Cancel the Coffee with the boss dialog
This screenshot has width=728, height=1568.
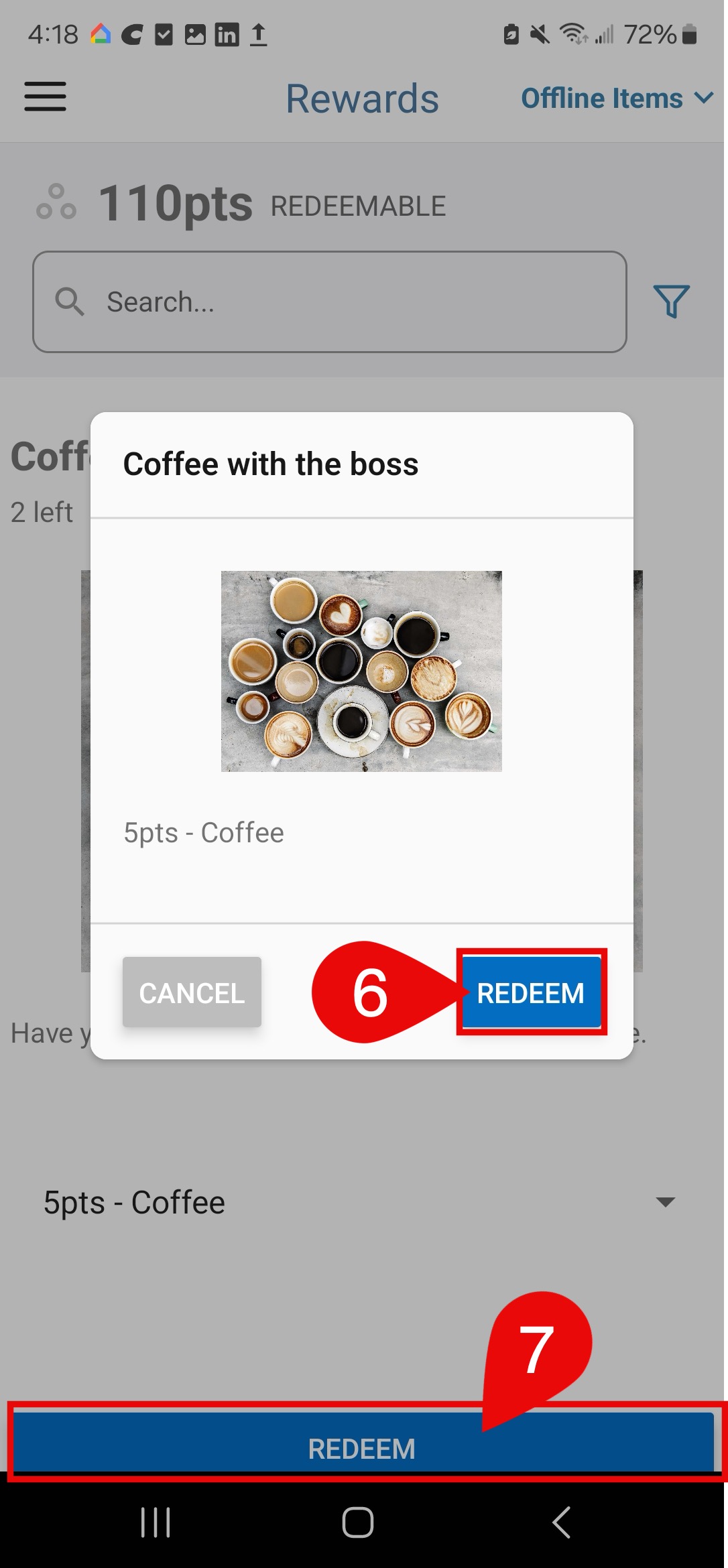(192, 992)
